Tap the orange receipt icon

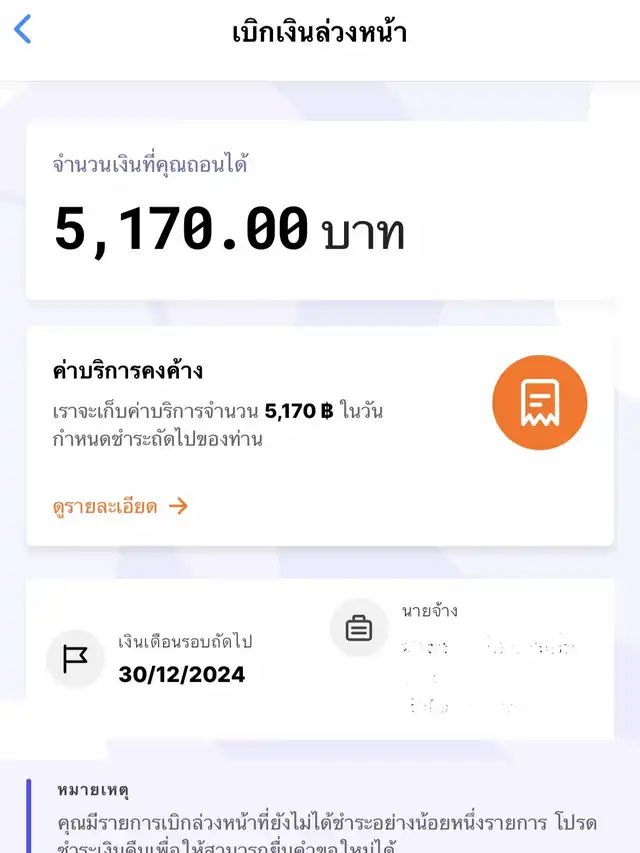point(539,403)
